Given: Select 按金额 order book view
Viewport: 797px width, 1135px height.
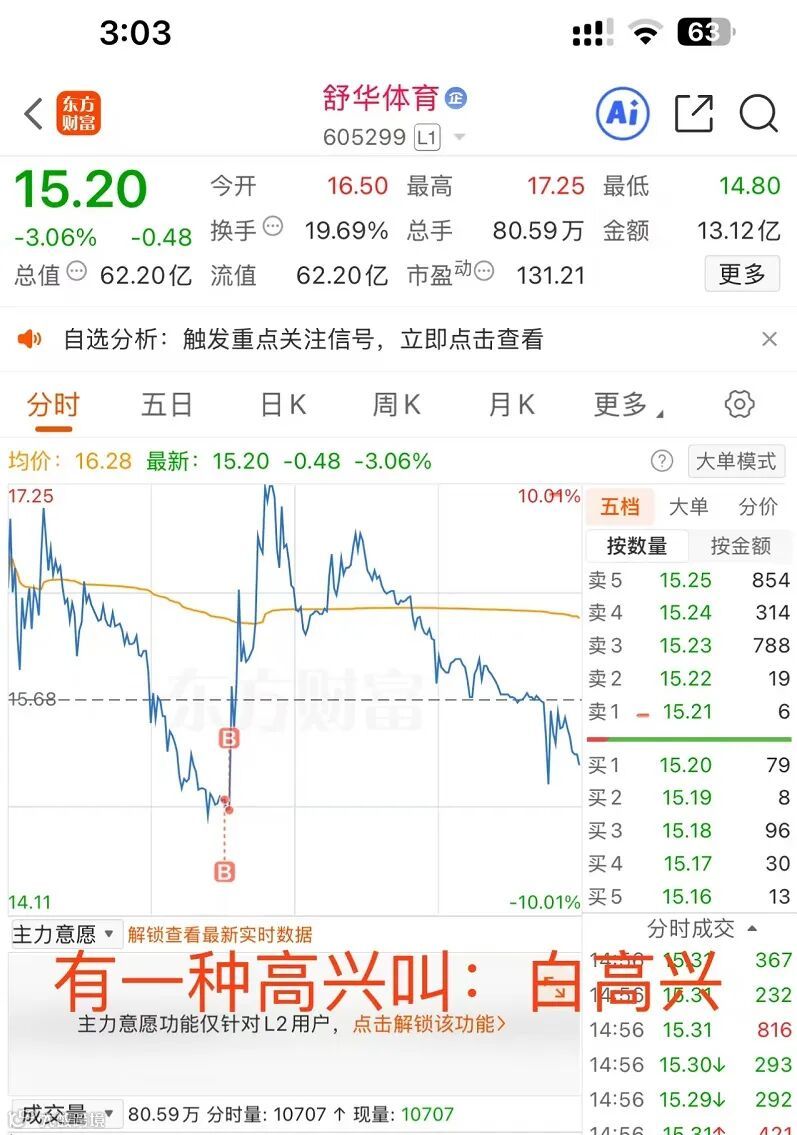Looking at the screenshot, I should coord(740,546).
